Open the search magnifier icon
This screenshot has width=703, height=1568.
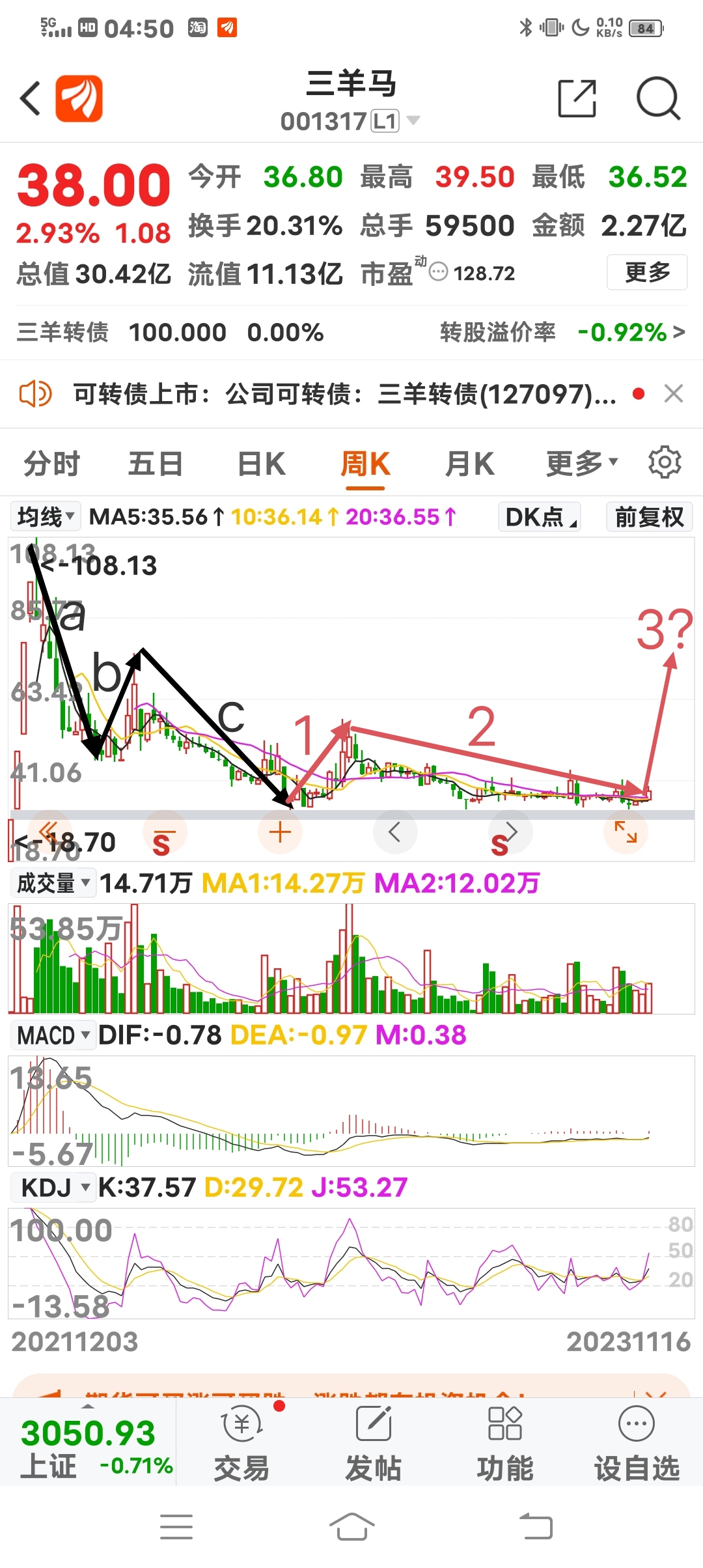(x=658, y=99)
